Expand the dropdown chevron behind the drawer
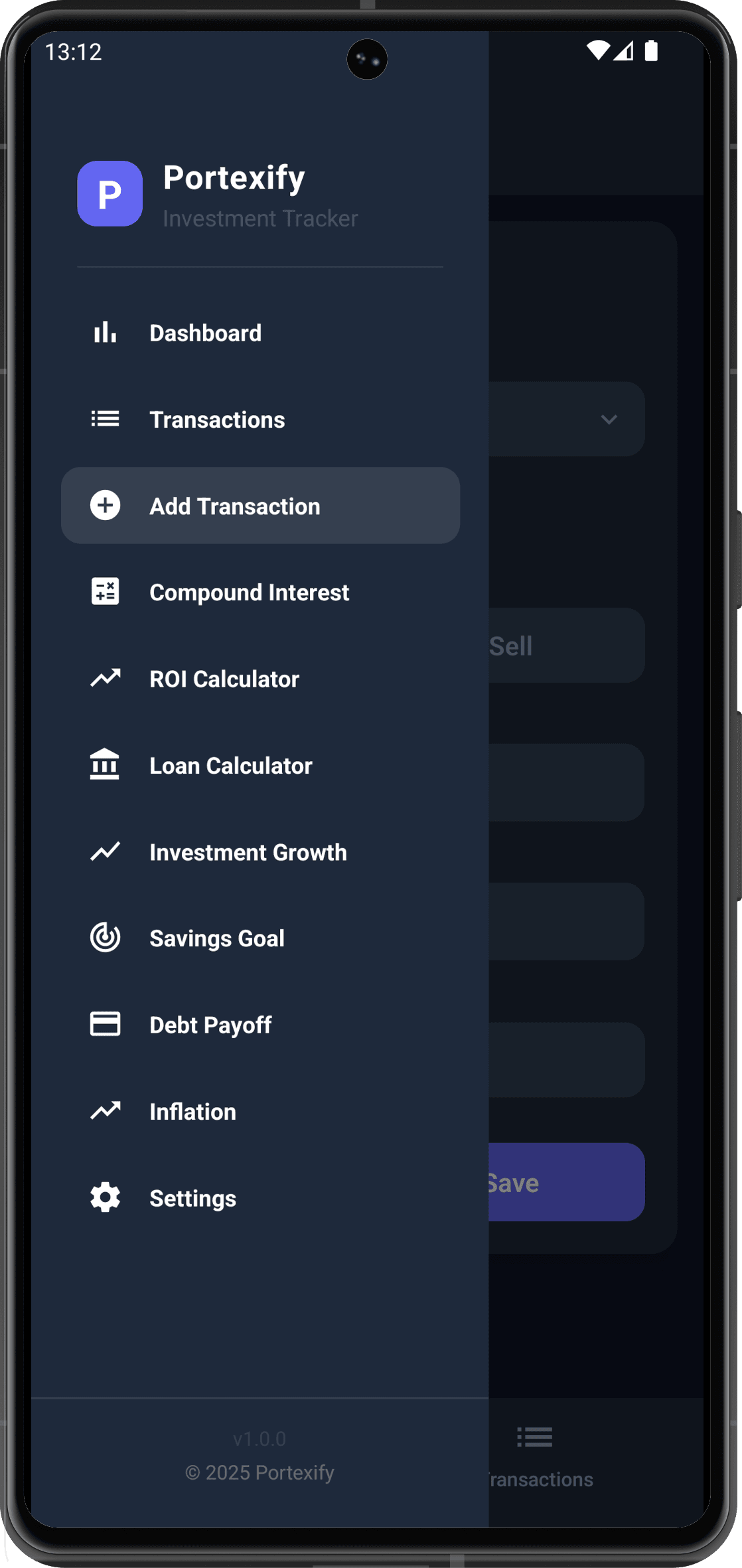The height and width of the screenshot is (1568, 742). click(x=609, y=420)
